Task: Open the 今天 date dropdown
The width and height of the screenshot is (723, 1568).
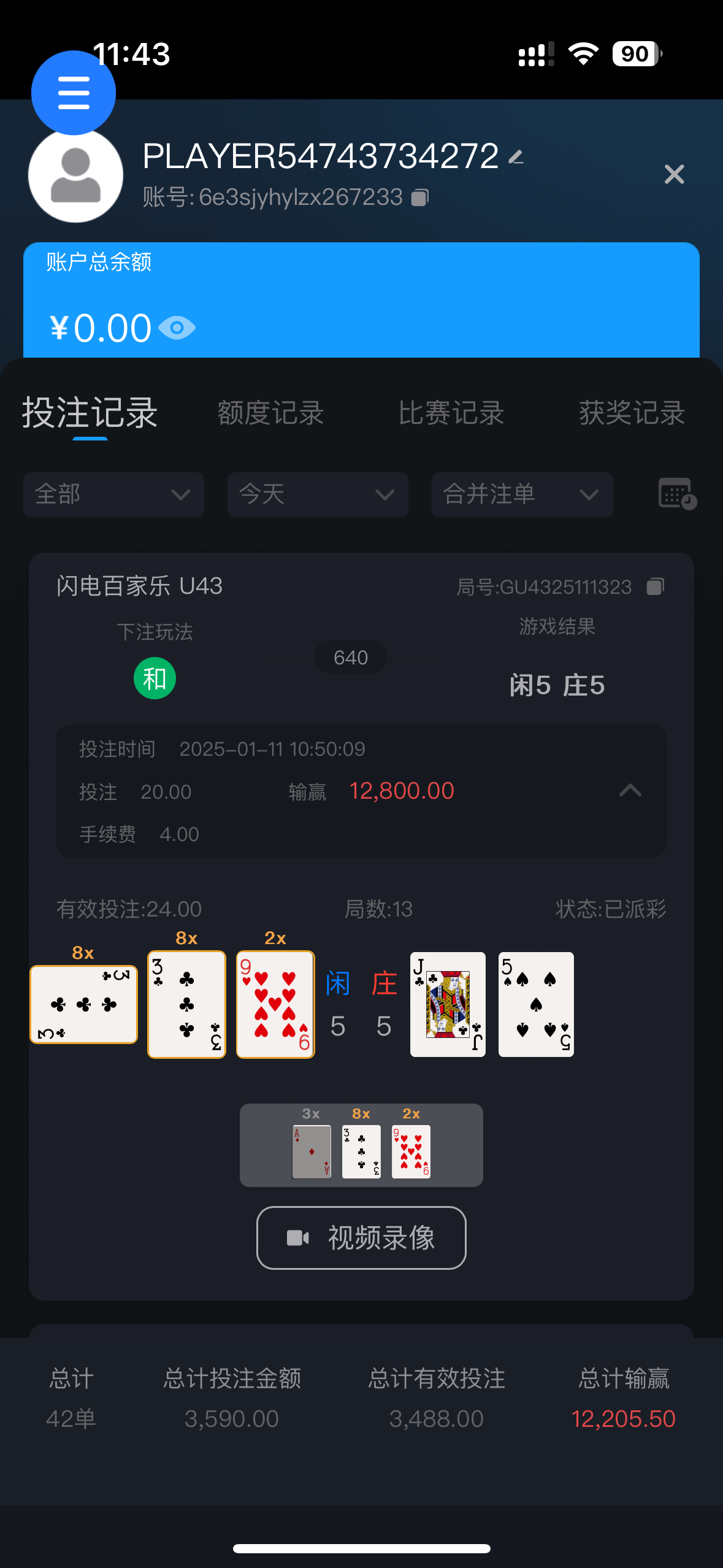Action: click(318, 494)
